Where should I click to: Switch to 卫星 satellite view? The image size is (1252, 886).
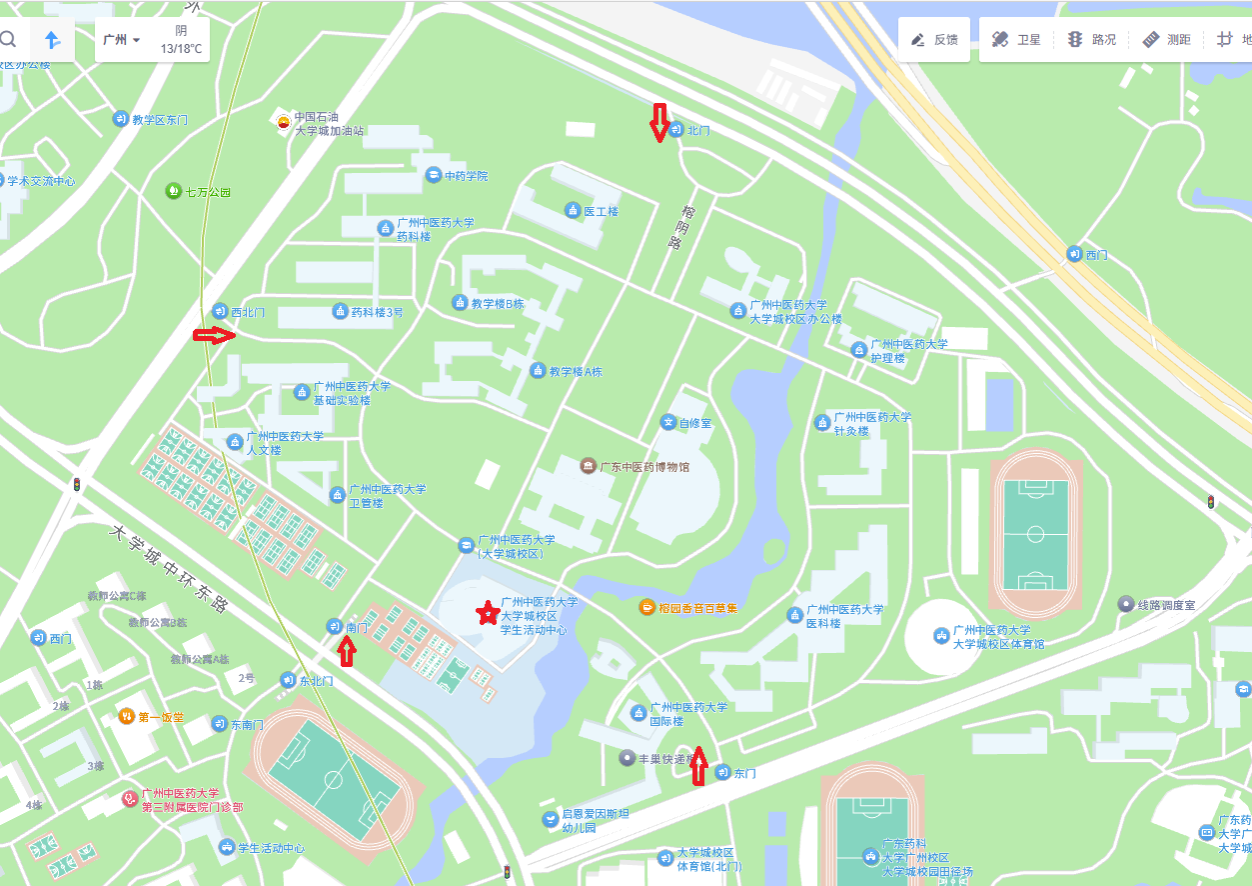[1016, 40]
